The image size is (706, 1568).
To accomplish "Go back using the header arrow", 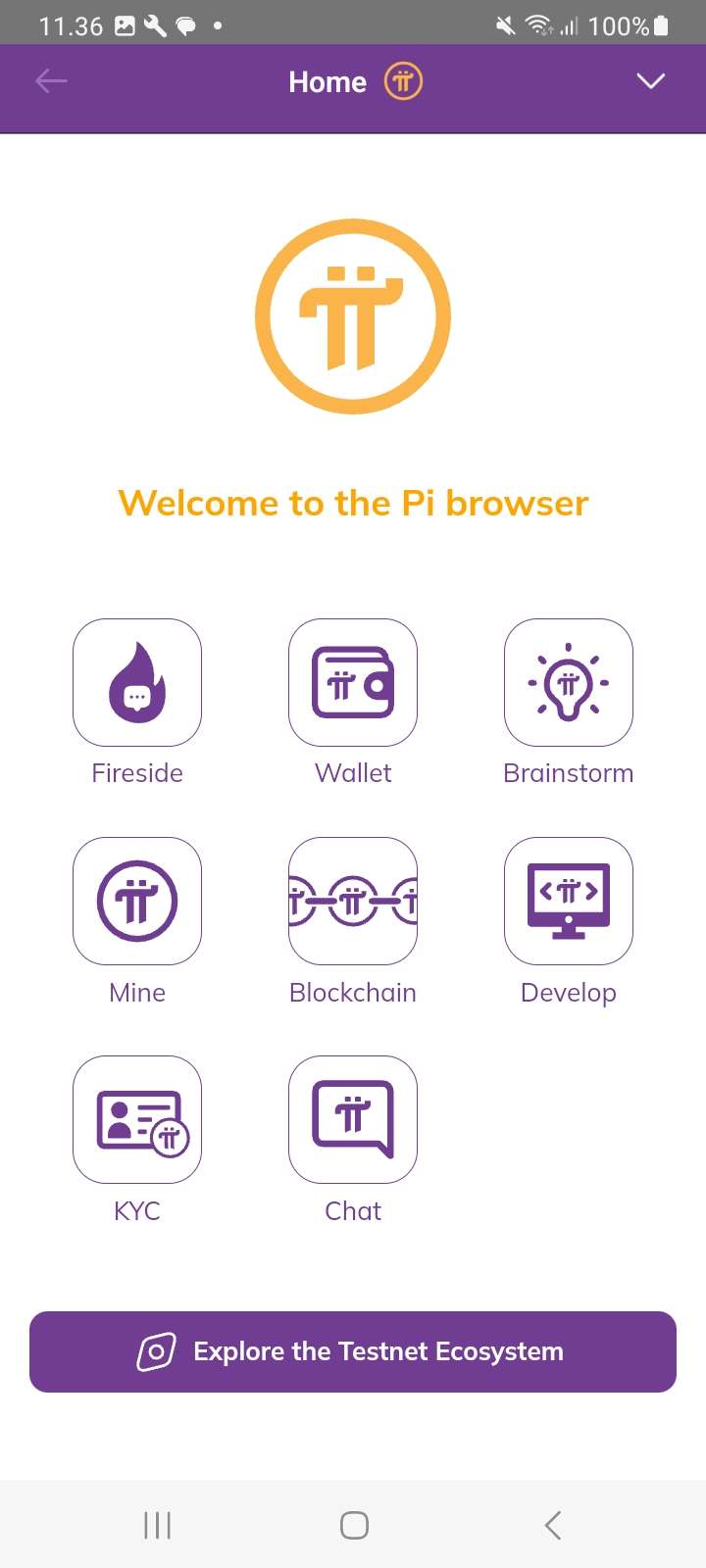I will coord(51,81).
